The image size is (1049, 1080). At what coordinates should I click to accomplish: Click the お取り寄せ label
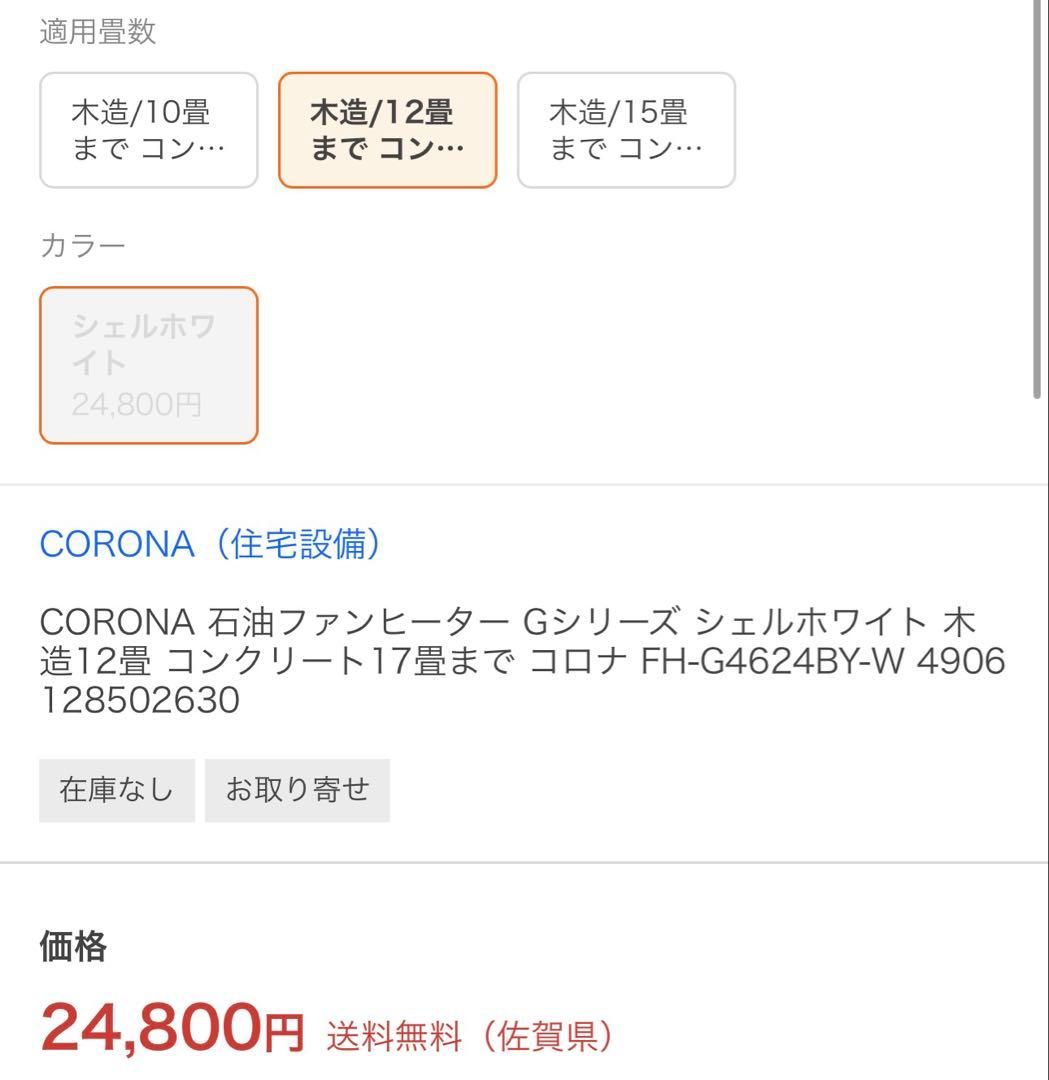[x=297, y=789]
